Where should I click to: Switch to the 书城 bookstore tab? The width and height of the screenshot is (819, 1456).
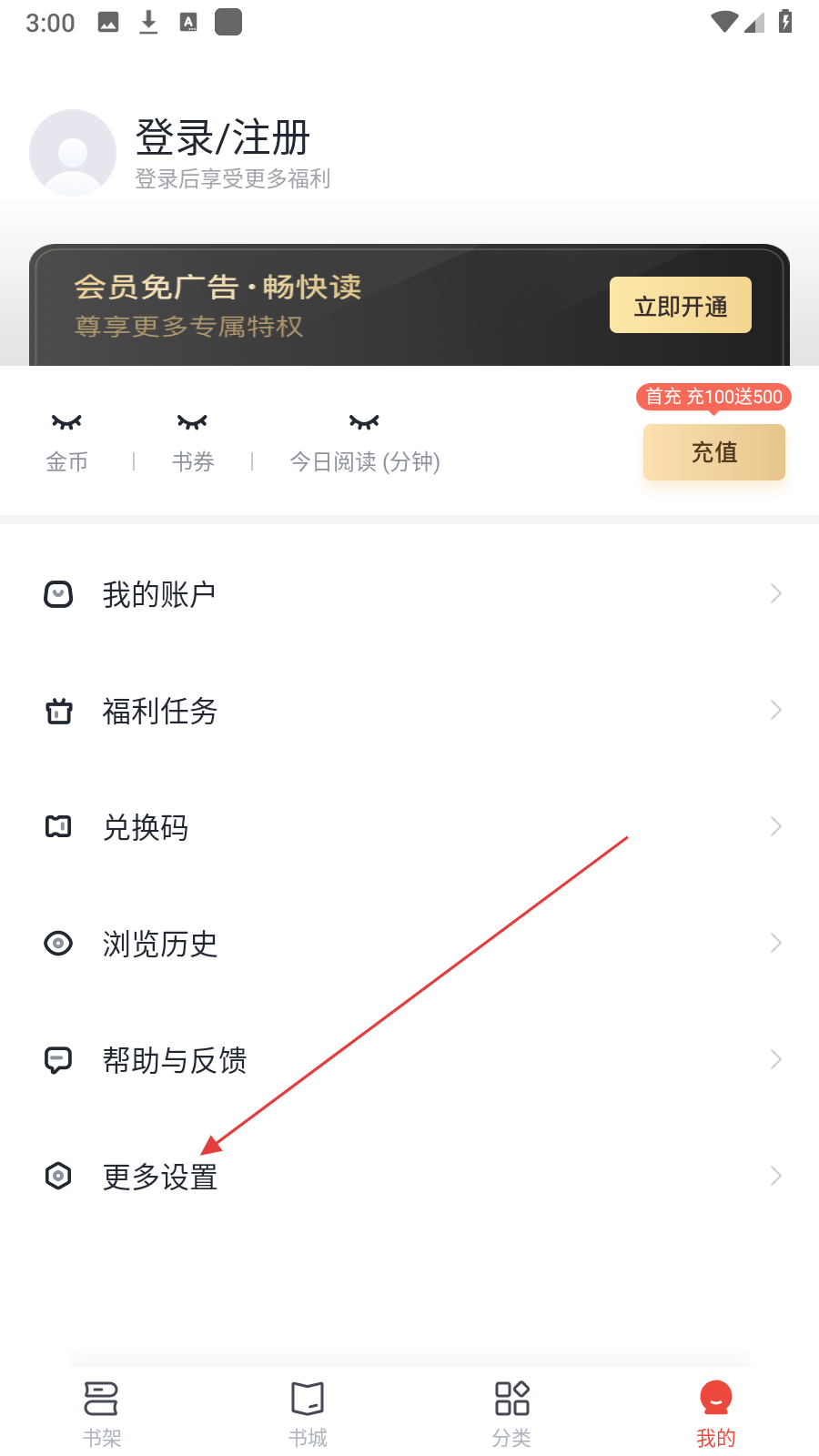pyautogui.click(x=308, y=1413)
